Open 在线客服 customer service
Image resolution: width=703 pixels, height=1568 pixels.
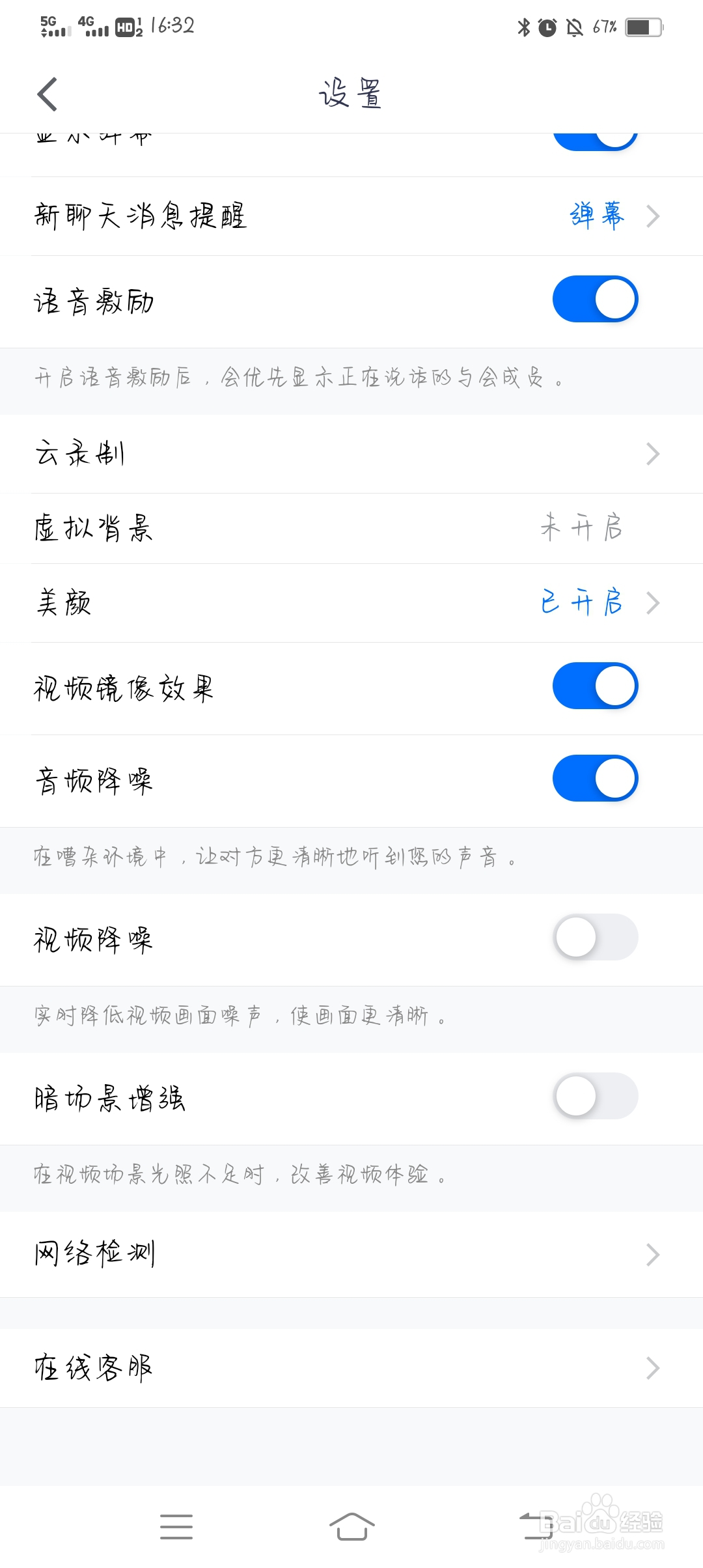coord(653,1367)
